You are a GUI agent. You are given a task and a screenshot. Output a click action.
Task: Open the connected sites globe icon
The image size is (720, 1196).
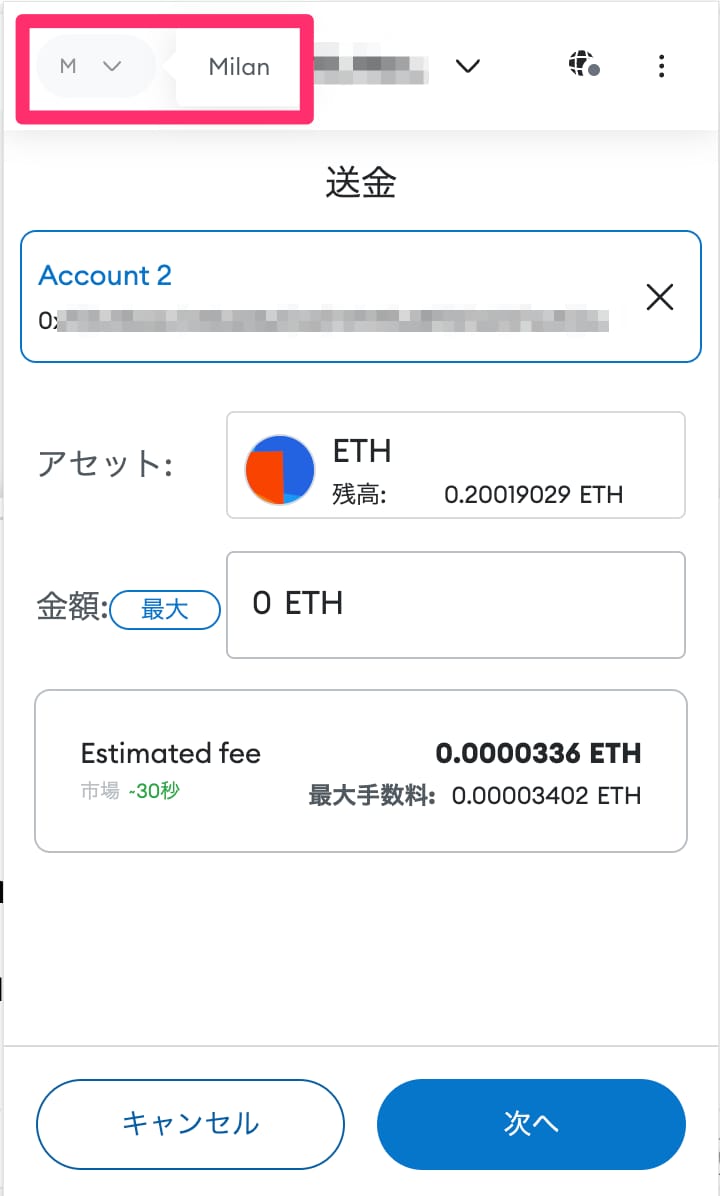583,66
